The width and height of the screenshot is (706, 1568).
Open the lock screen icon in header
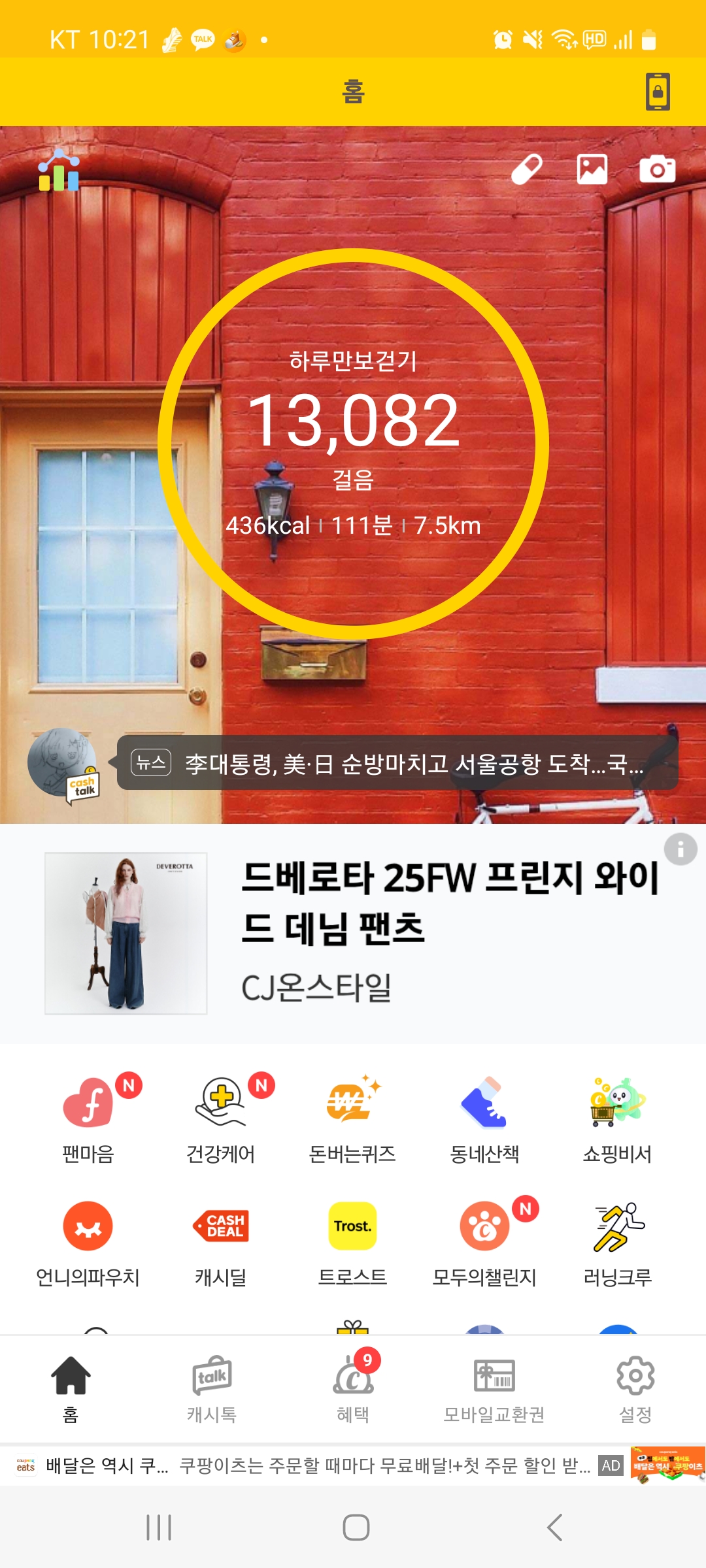pyautogui.click(x=658, y=91)
